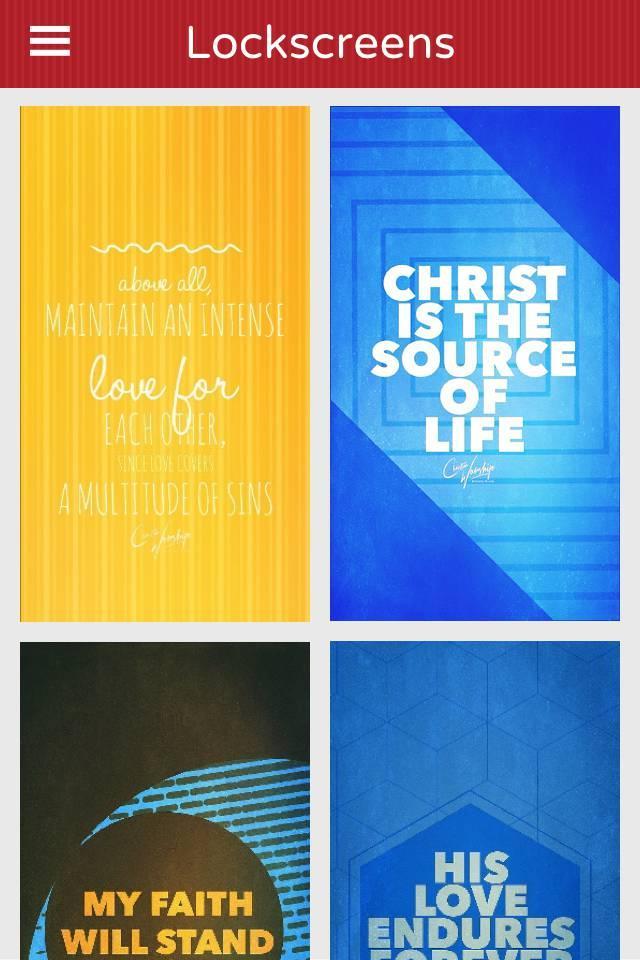Select 'Christ is the source of life' wallpaper
This screenshot has height=960, width=640.
point(475,364)
